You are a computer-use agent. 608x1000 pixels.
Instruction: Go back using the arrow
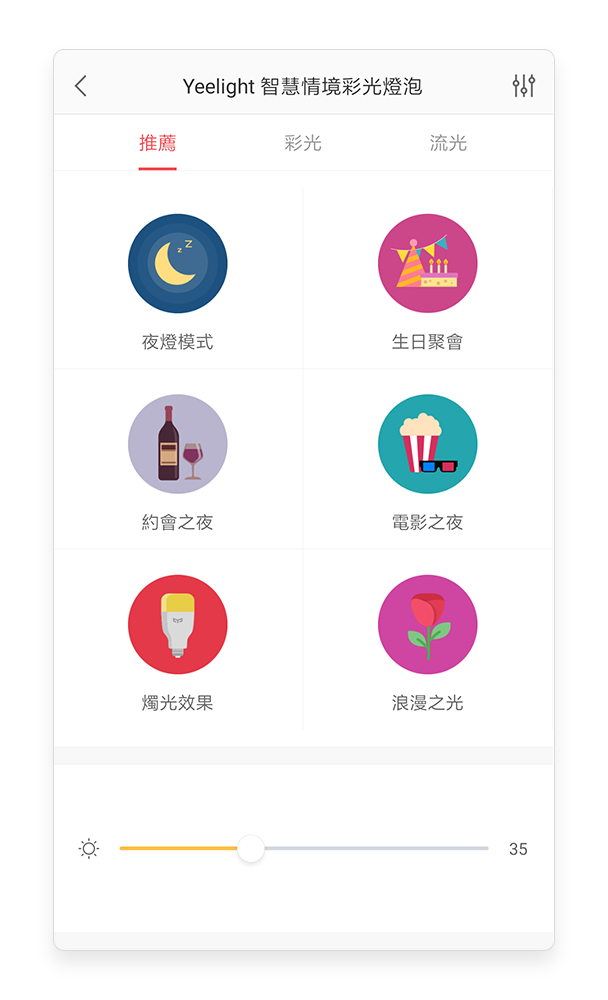coord(81,85)
